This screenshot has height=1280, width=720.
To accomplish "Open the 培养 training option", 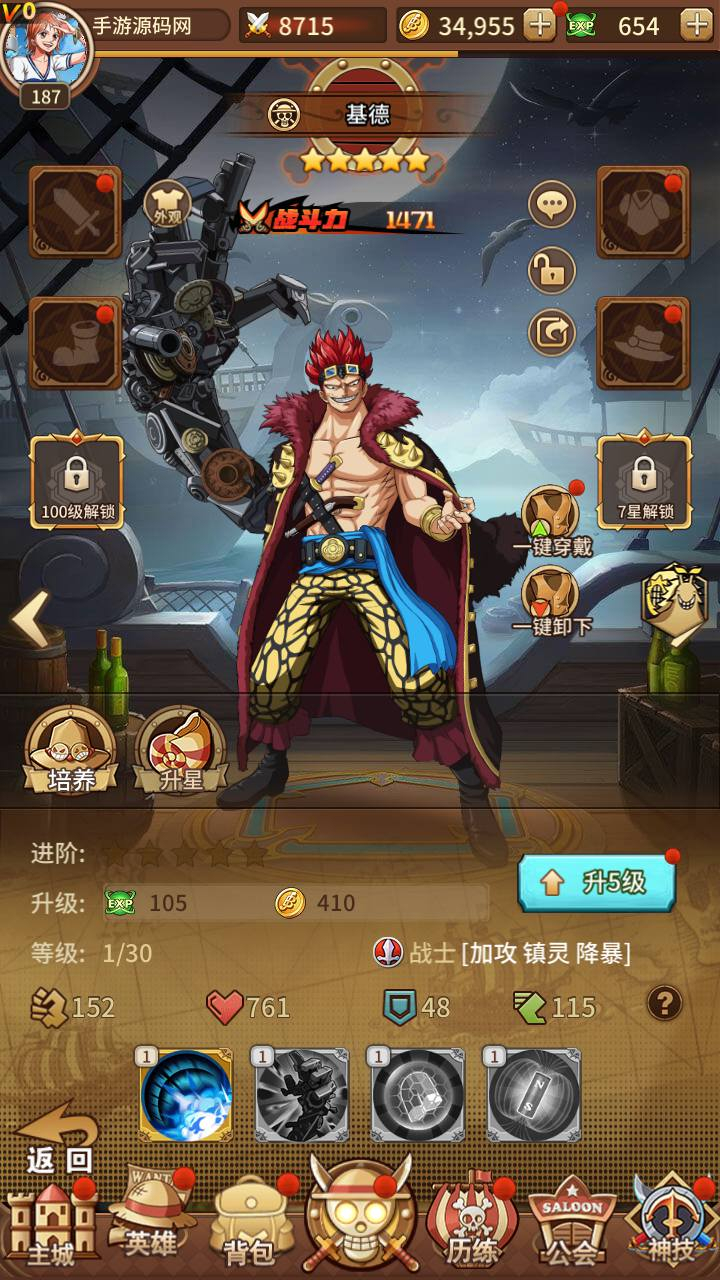I will [x=71, y=750].
